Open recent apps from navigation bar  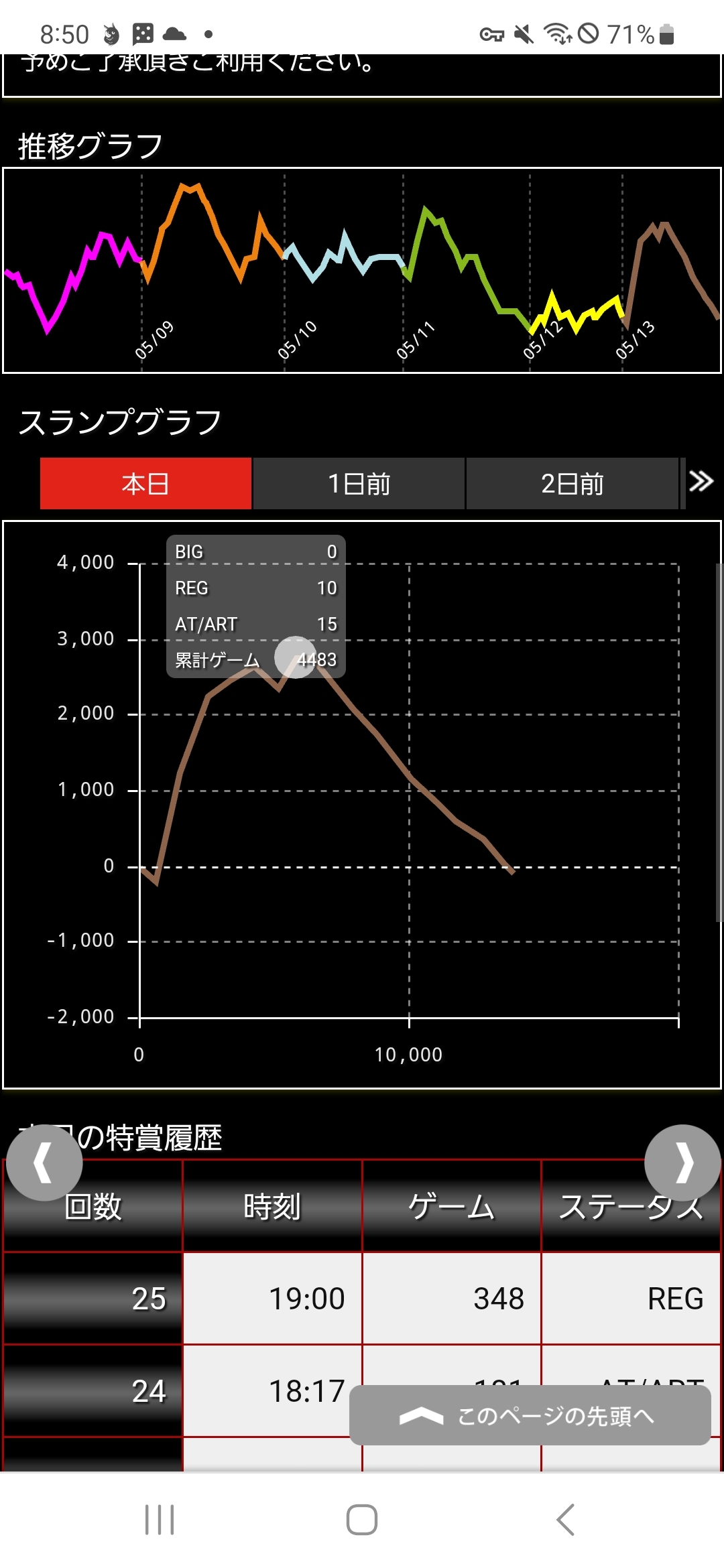[160, 1519]
